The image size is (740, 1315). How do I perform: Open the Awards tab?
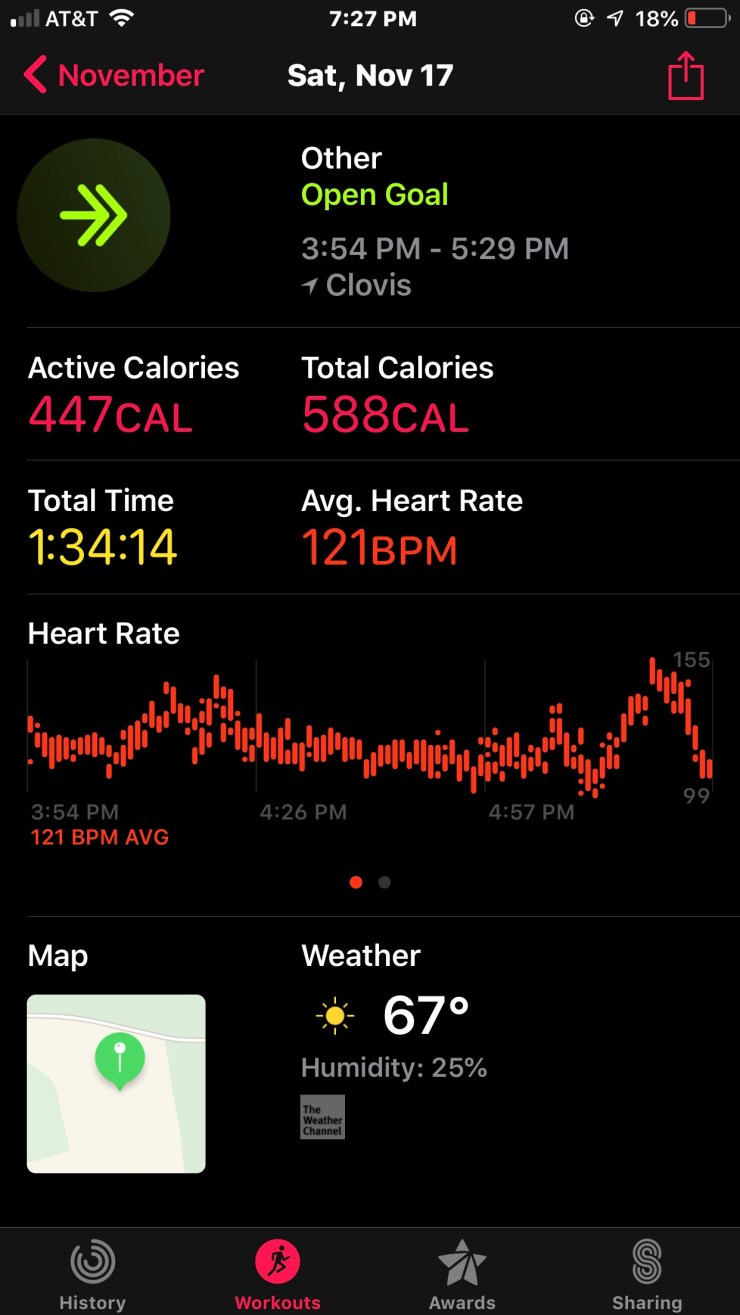coord(462,1272)
